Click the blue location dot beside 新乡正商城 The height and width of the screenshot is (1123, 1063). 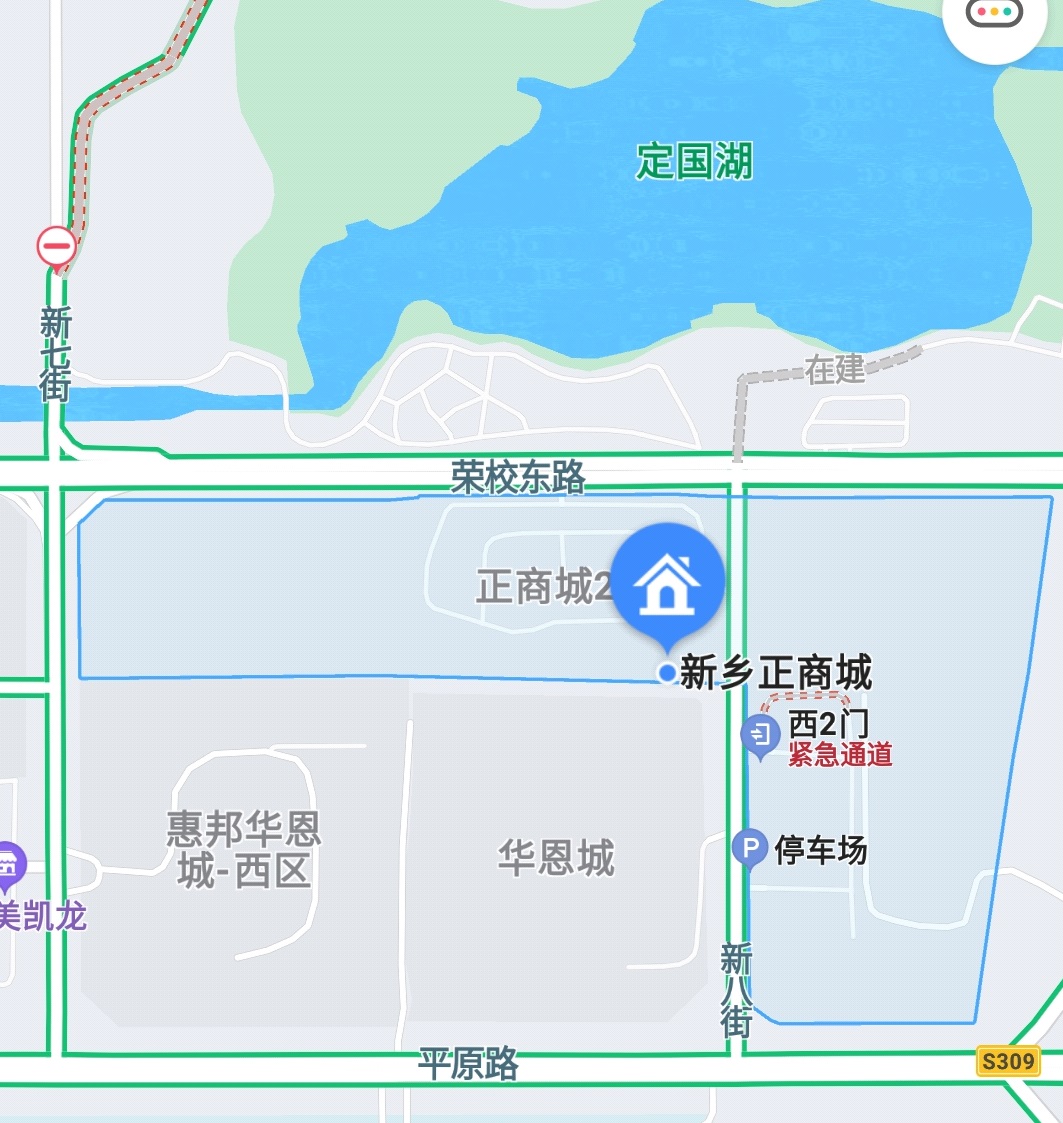(x=668, y=673)
